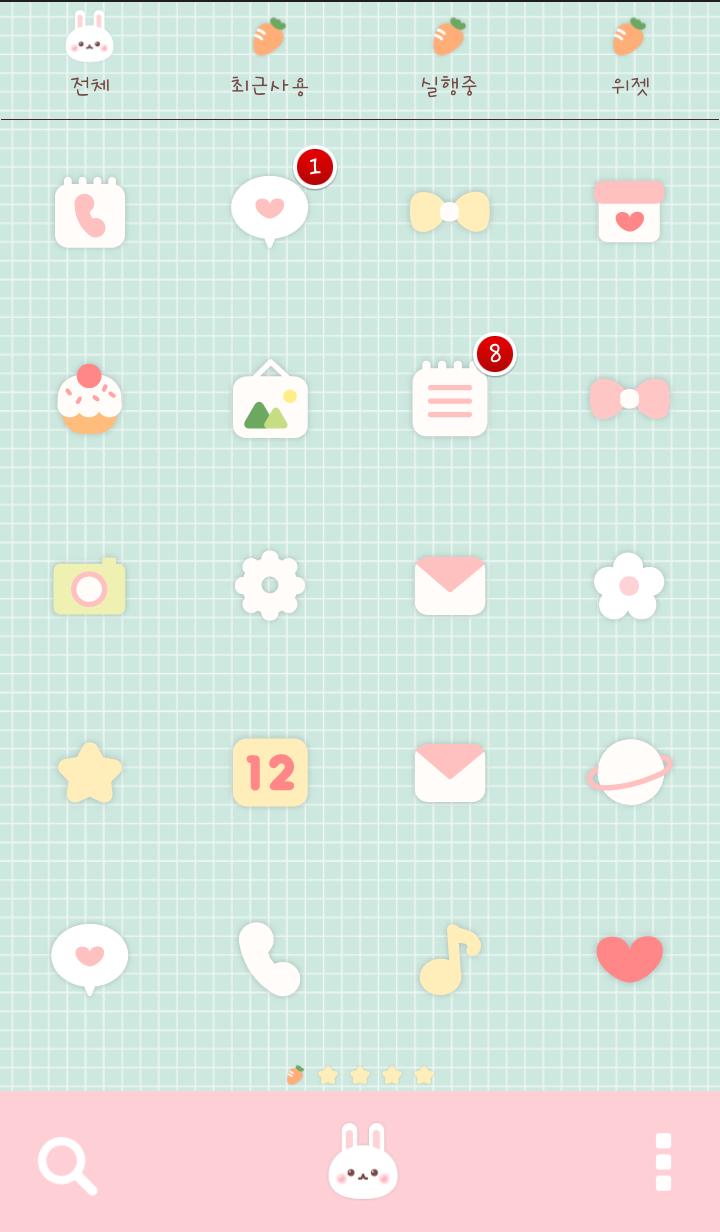Launch the picture gallery frame icon
This screenshot has height=1232, width=720.
(270, 400)
